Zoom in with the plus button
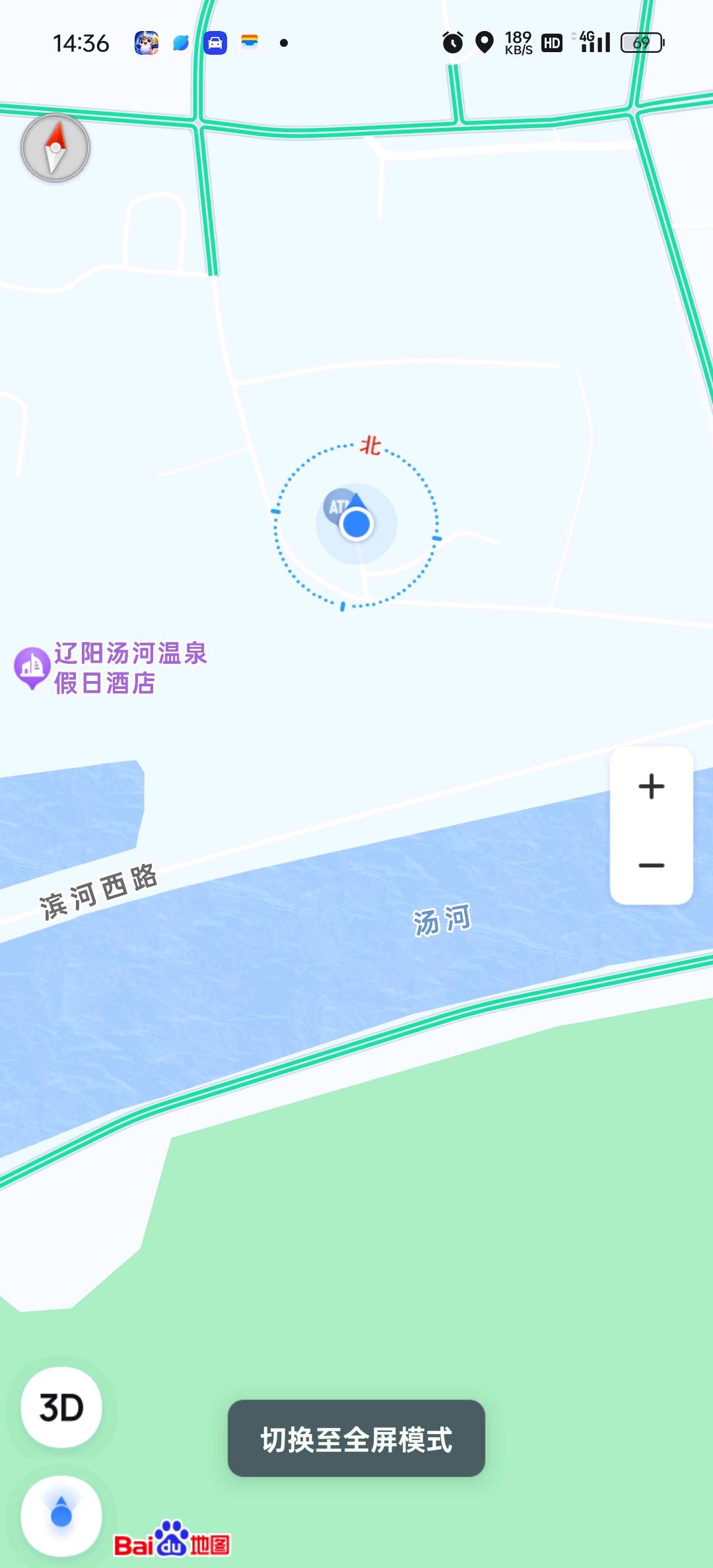Viewport: 713px width, 1568px height. pos(651,786)
